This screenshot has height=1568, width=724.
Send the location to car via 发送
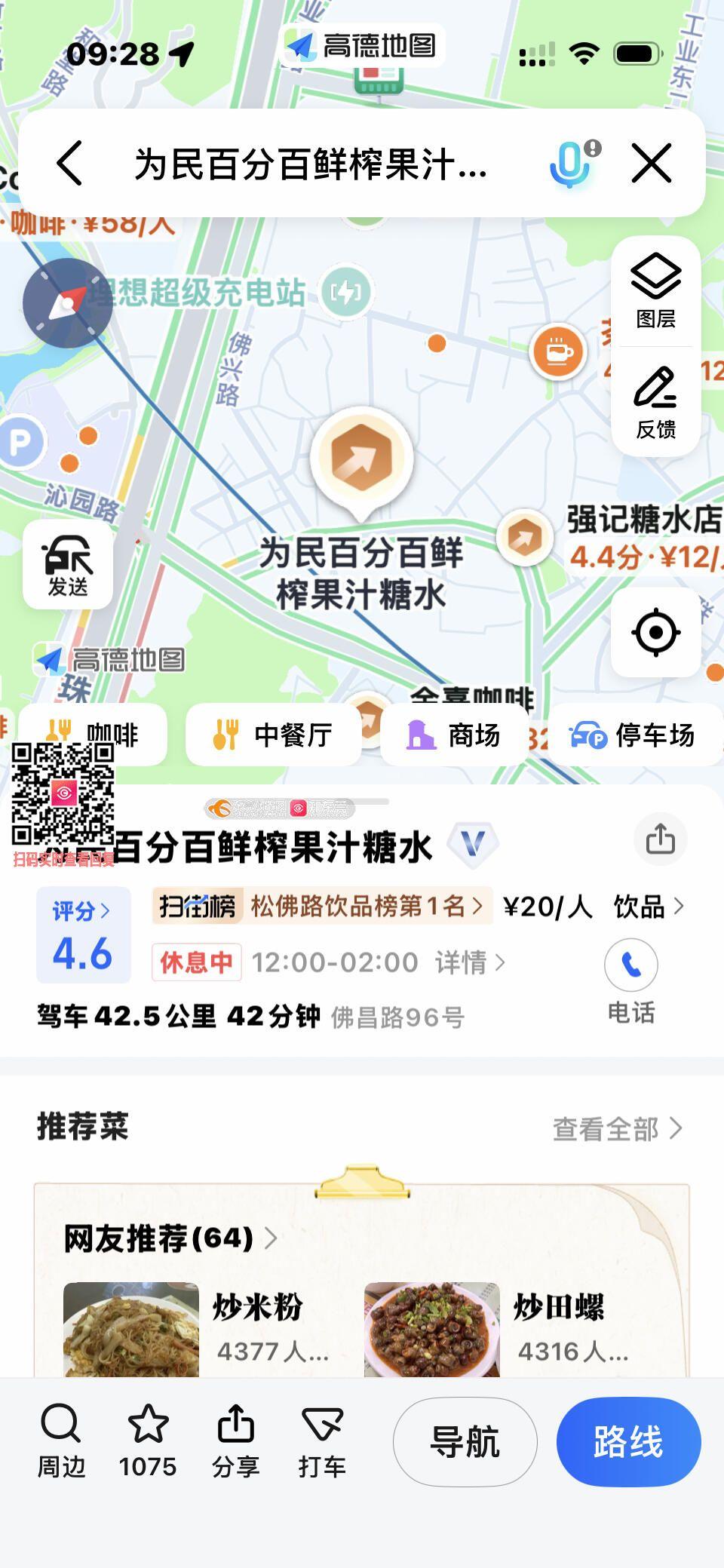[x=68, y=564]
